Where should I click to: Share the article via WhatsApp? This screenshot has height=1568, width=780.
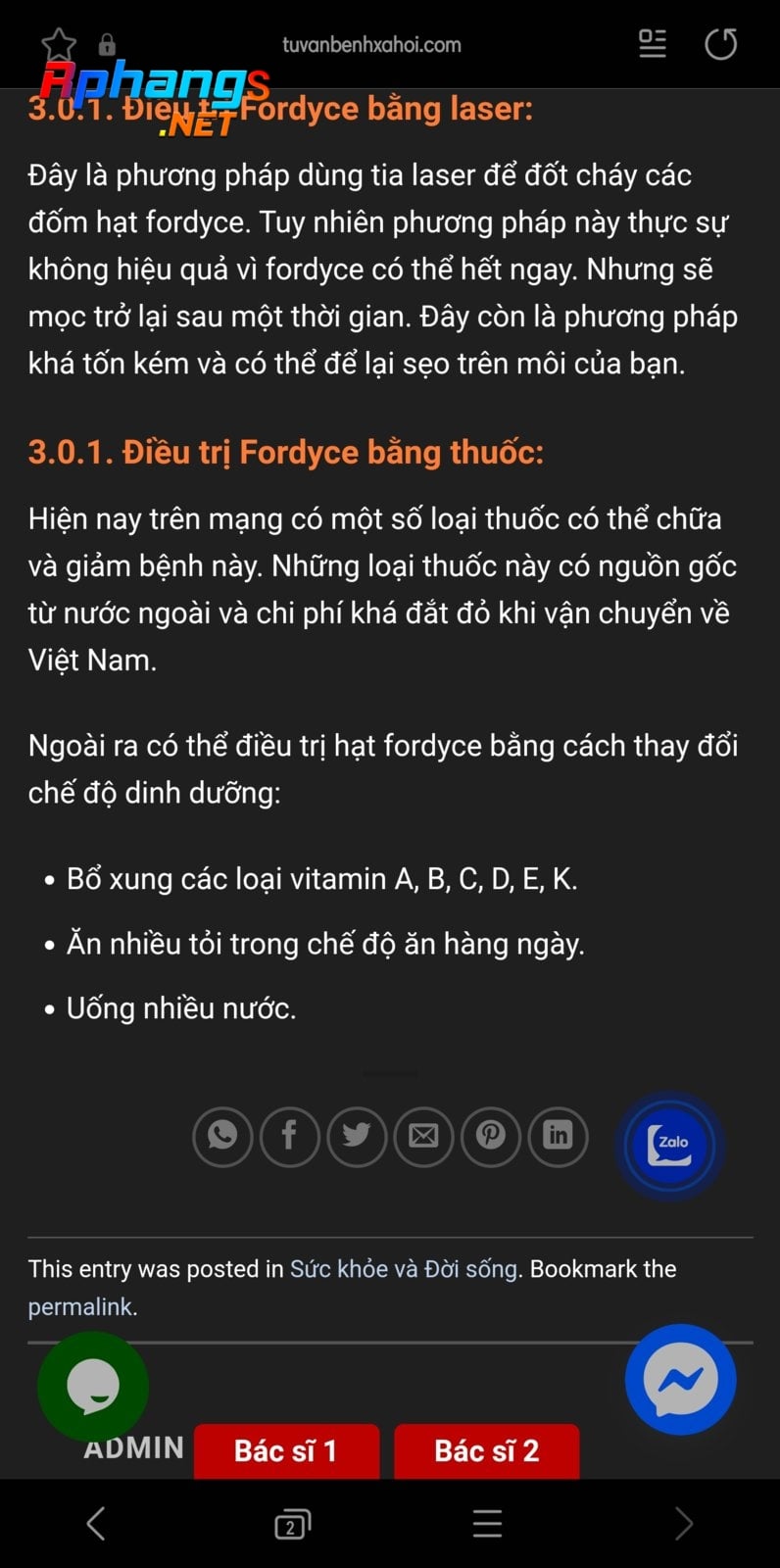222,1136
